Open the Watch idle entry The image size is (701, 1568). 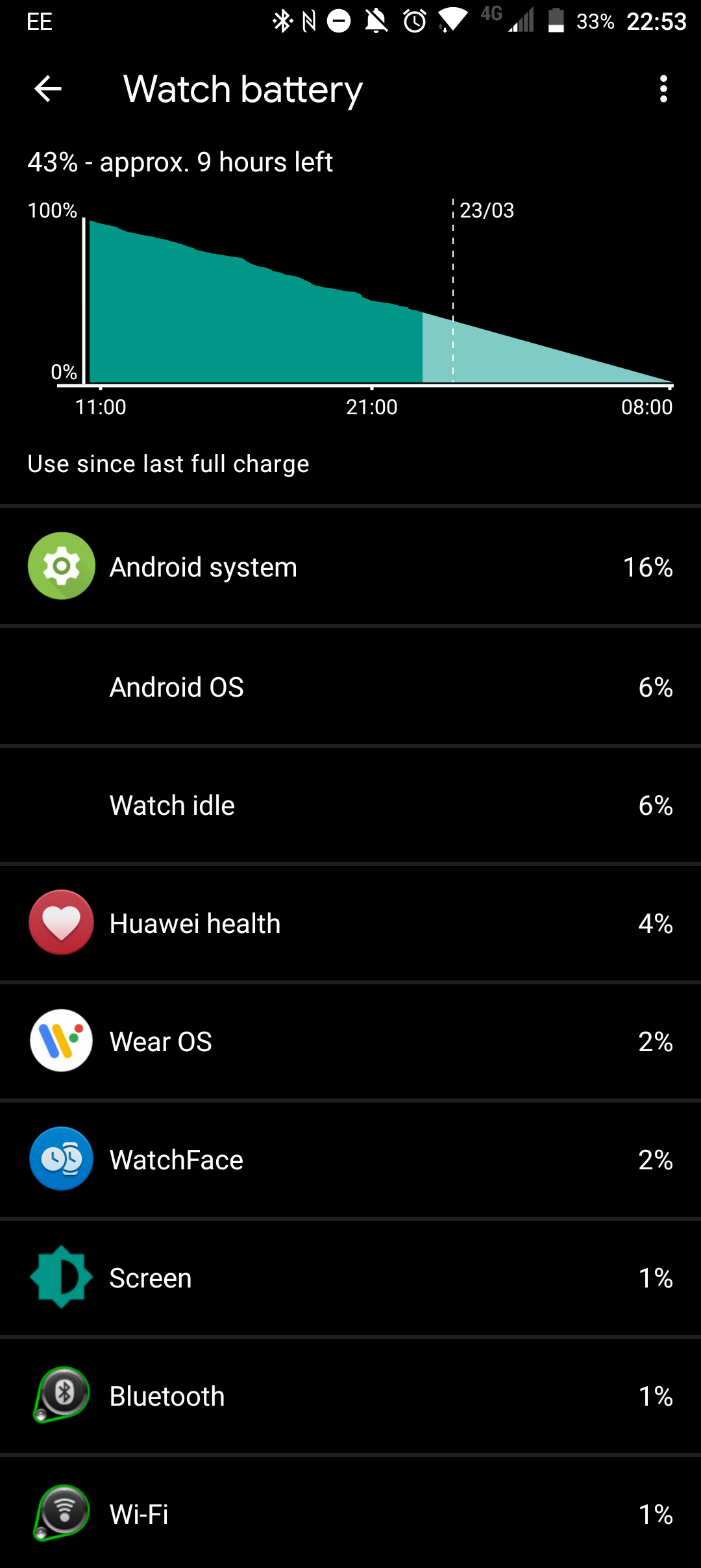point(350,805)
